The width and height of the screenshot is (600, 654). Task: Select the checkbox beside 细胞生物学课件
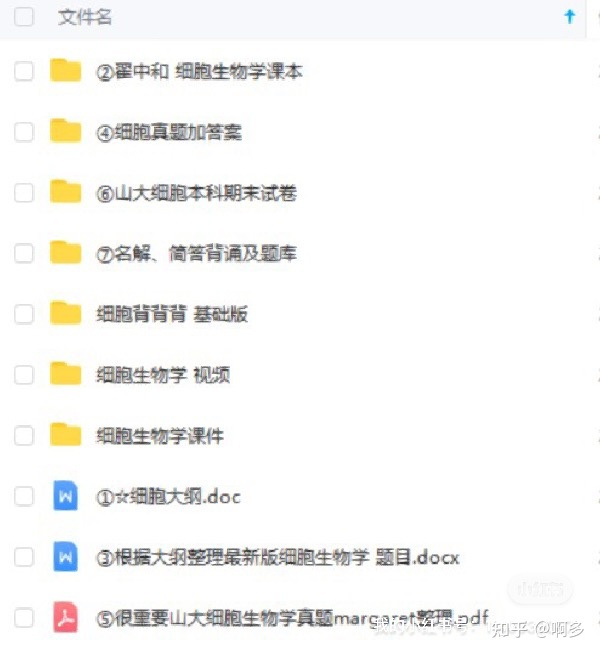click(24, 435)
